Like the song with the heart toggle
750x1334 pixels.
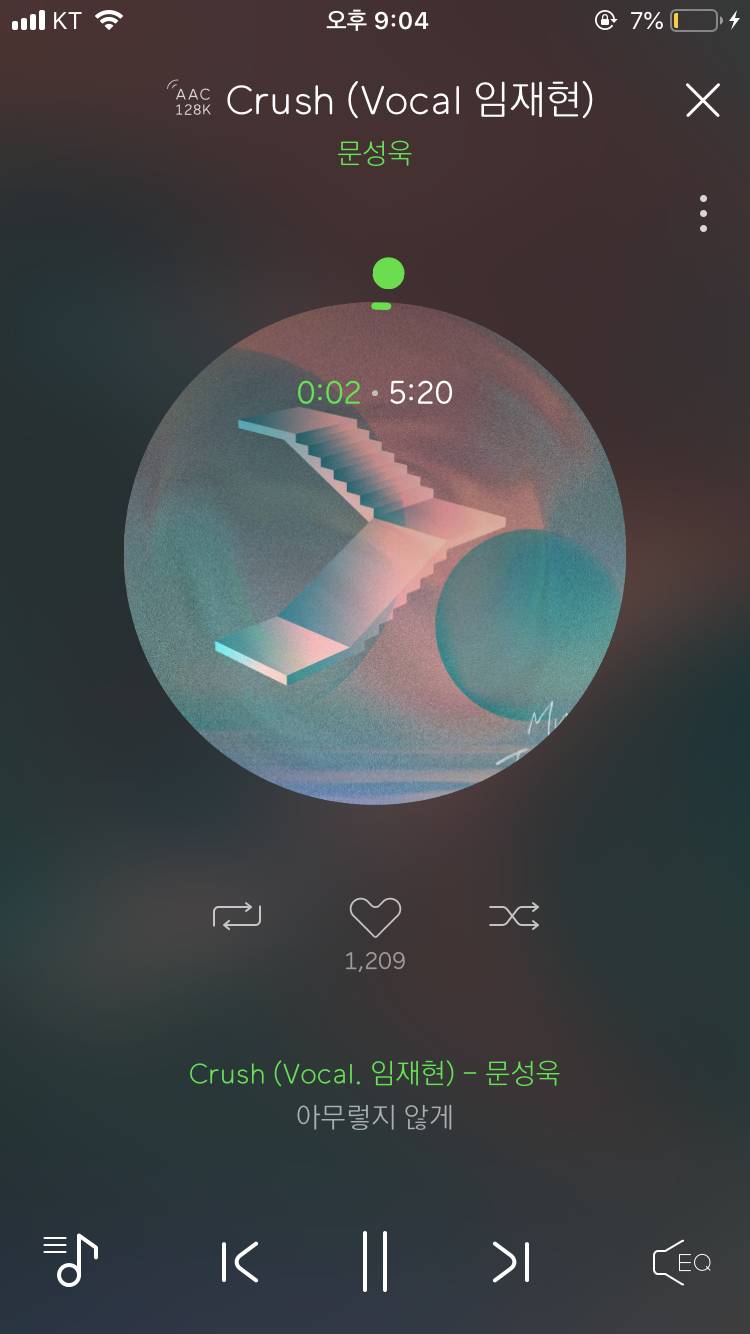pos(375,913)
